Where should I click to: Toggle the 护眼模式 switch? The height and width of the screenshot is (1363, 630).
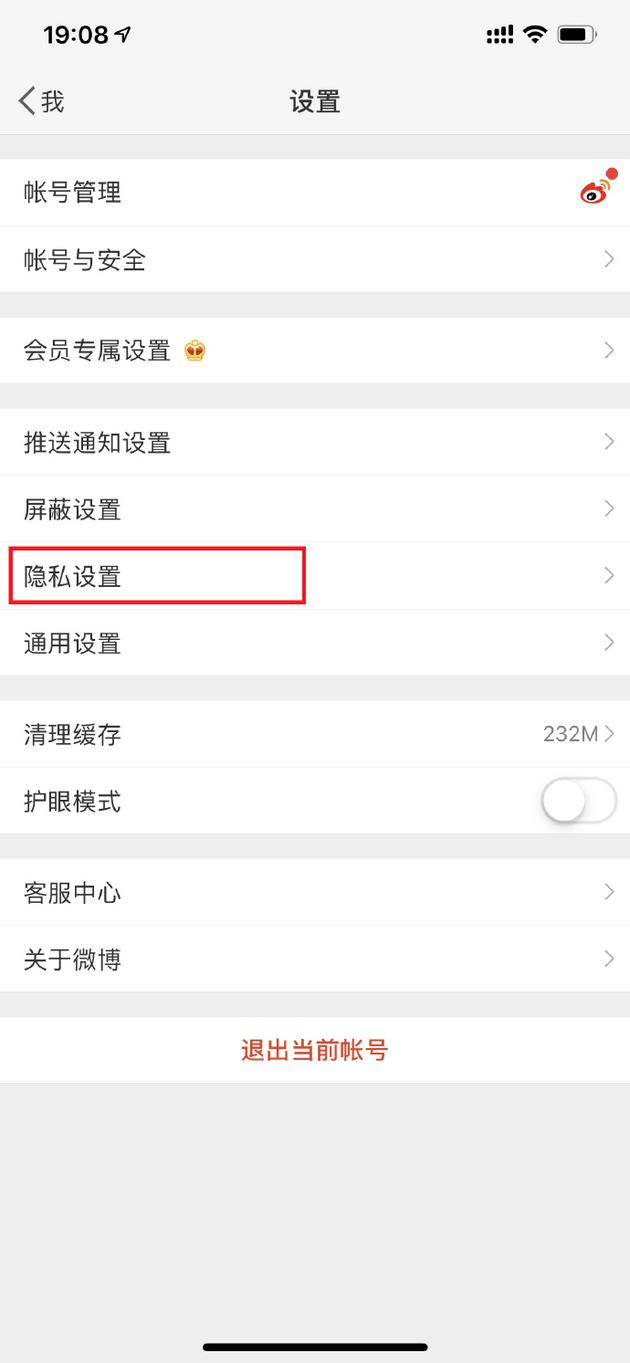[579, 801]
